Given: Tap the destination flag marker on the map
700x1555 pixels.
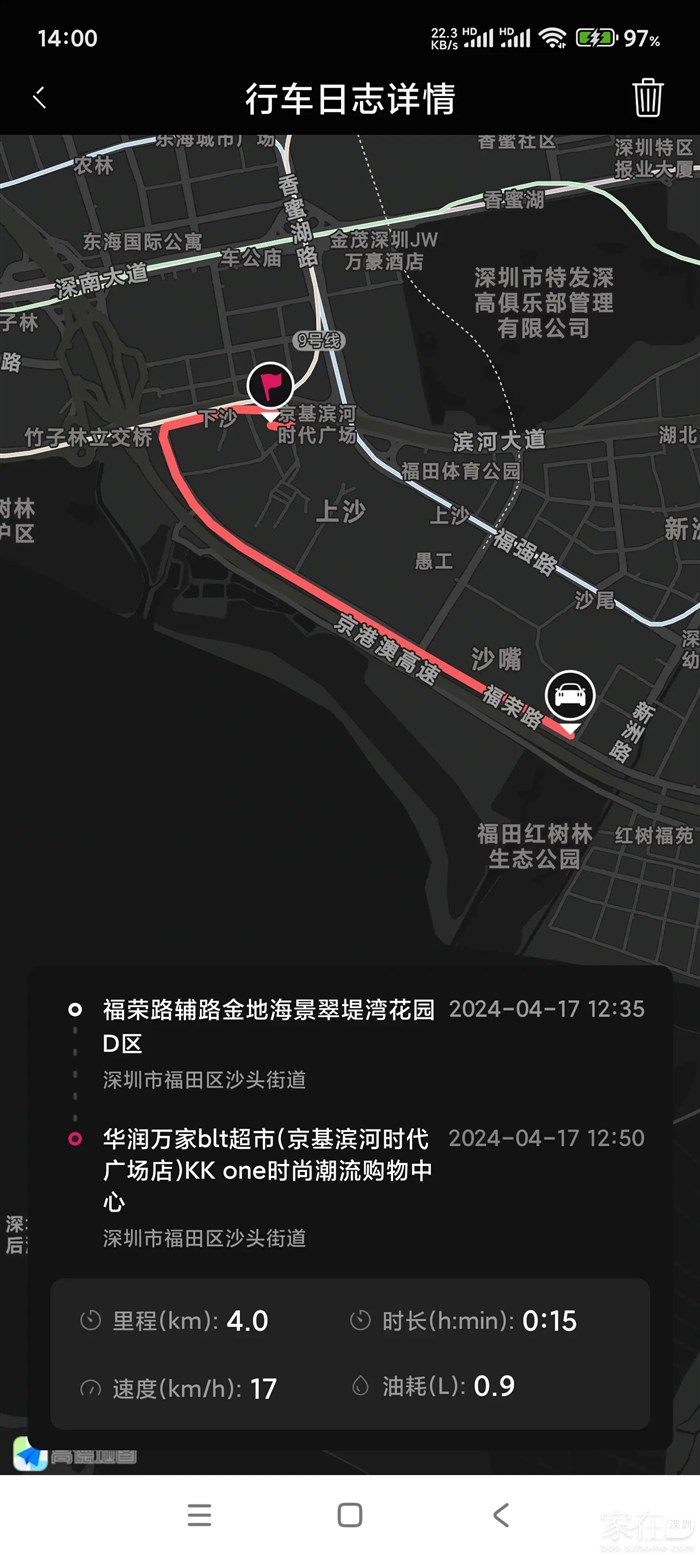Looking at the screenshot, I should click(x=270, y=385).
